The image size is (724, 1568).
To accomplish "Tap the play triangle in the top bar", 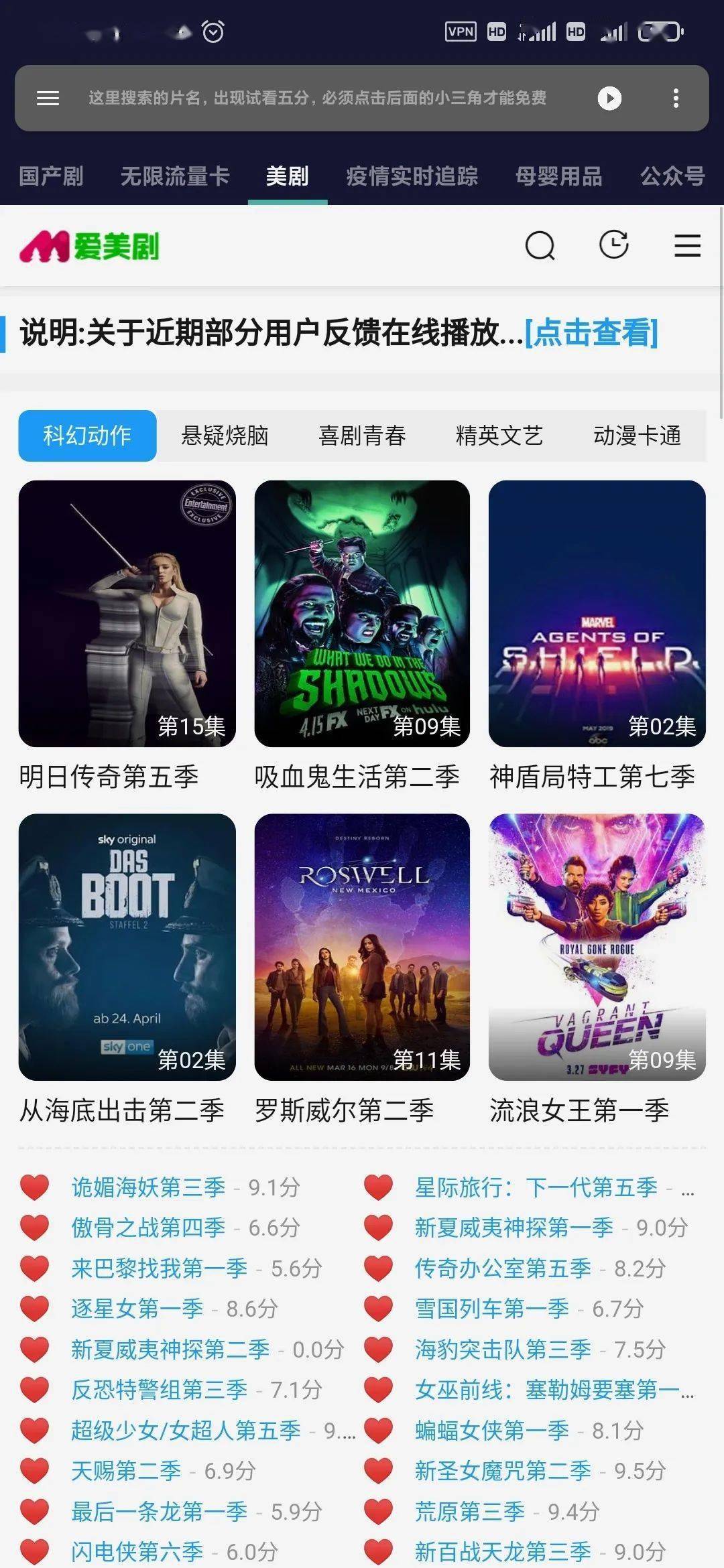I will pos(609,99).
